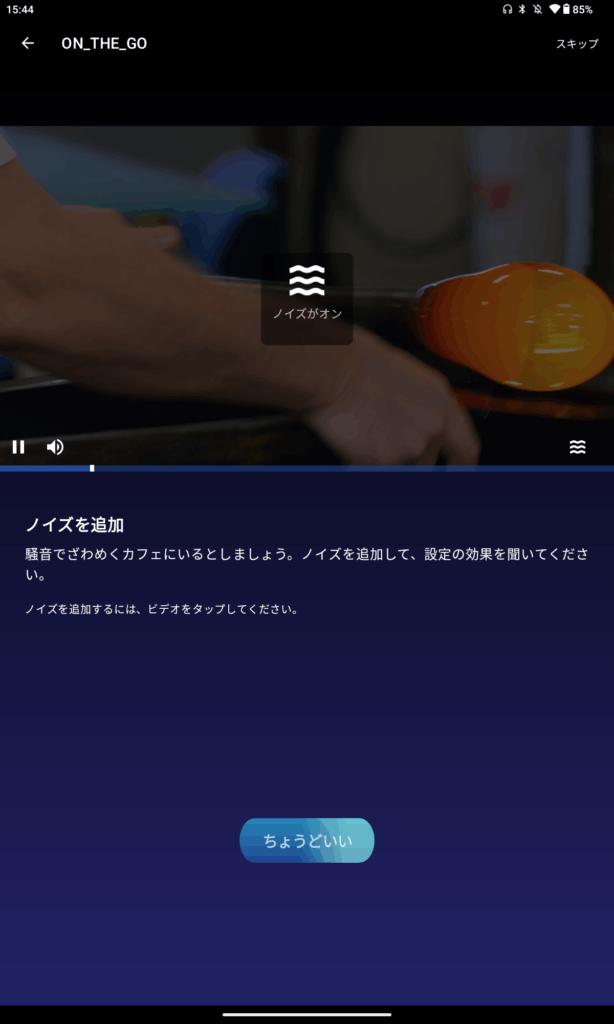Go back using the arrow icon

[x=28, y=43]
